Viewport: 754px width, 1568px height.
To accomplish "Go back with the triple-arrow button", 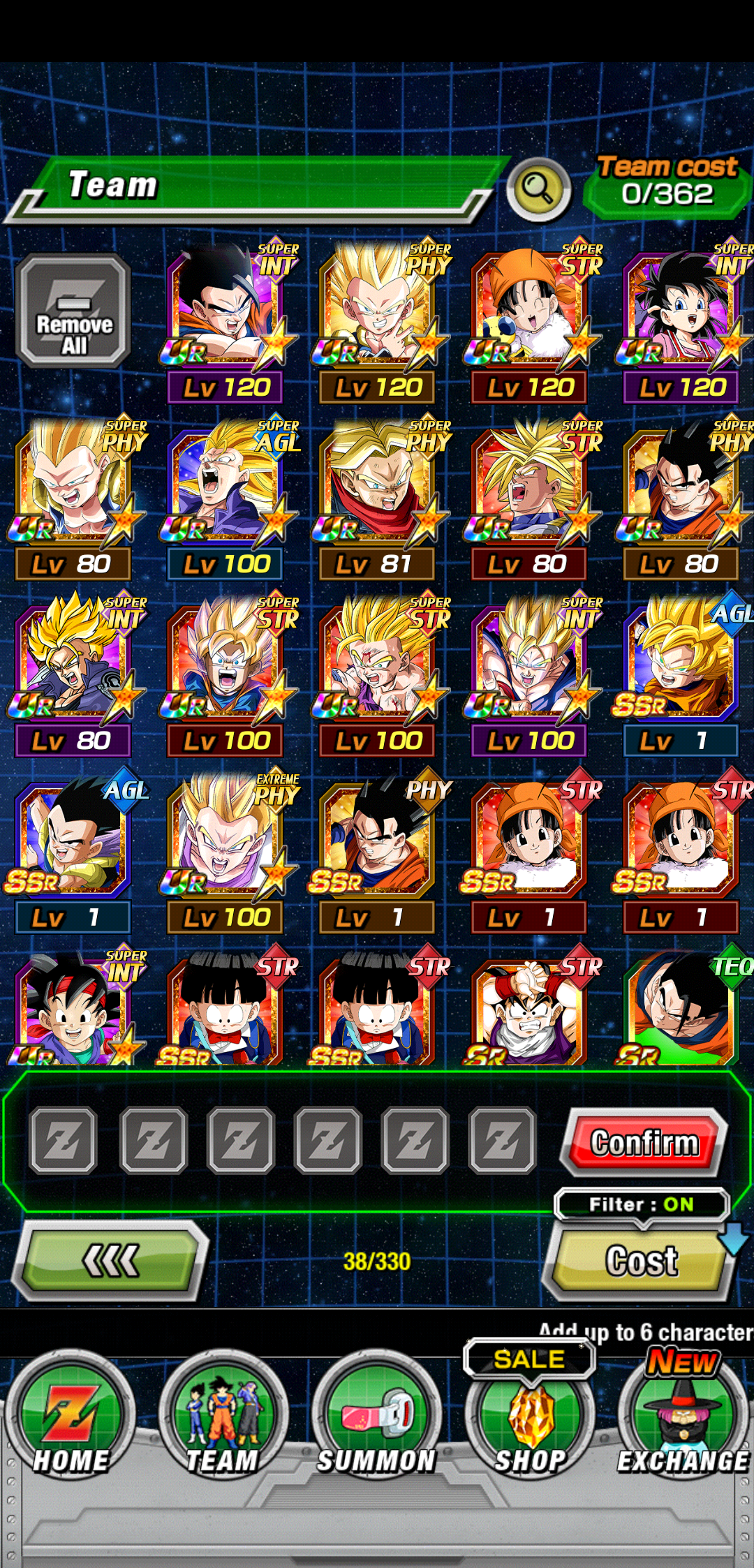I will (110, 1262).
